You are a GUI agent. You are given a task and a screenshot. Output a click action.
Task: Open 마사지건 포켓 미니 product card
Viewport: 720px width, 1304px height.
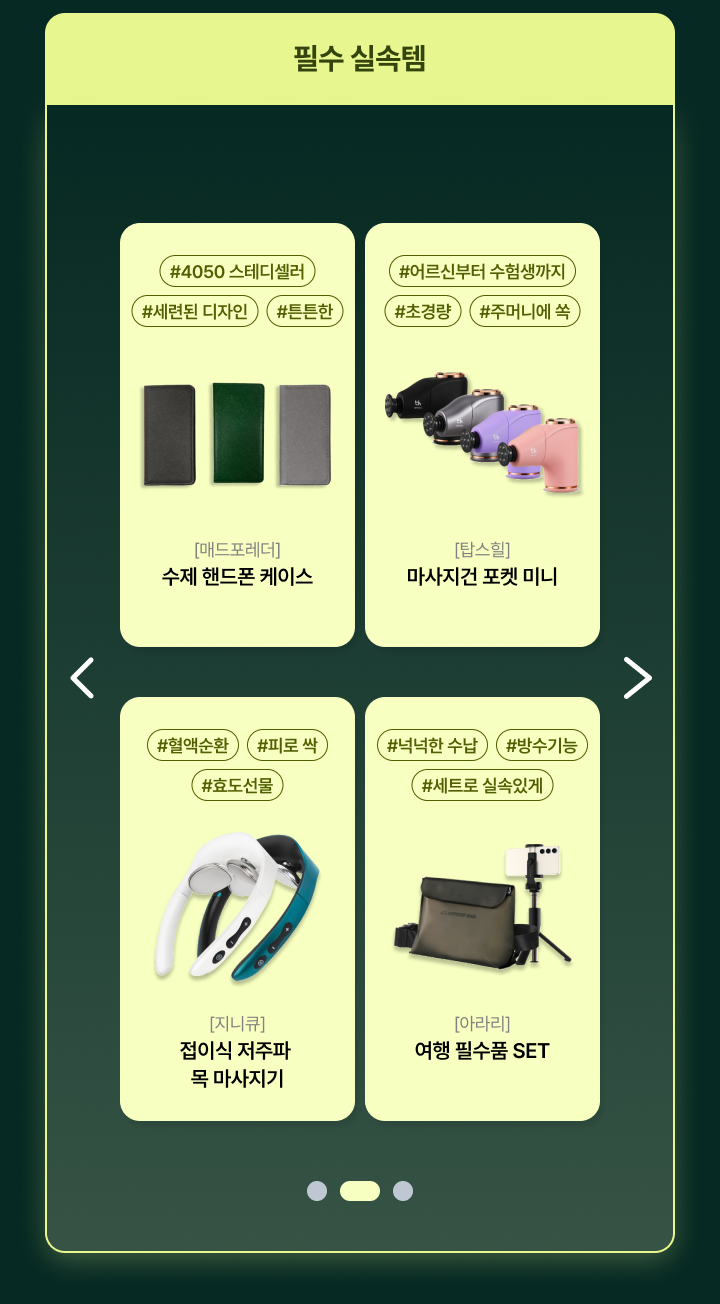pyautogui.click(x=482, y=435)
